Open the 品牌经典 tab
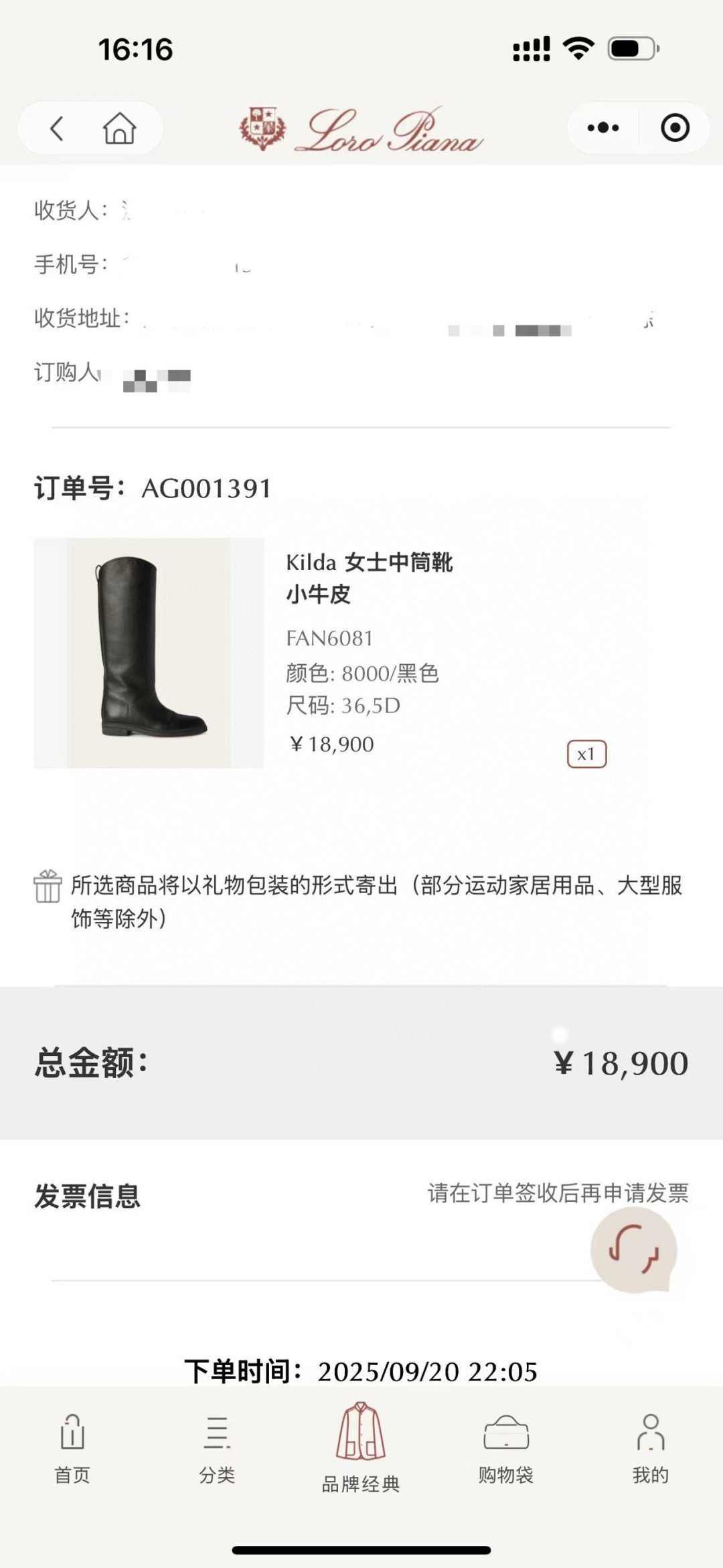Viewport: 723px width, 1568px height. coord(361,1447)
